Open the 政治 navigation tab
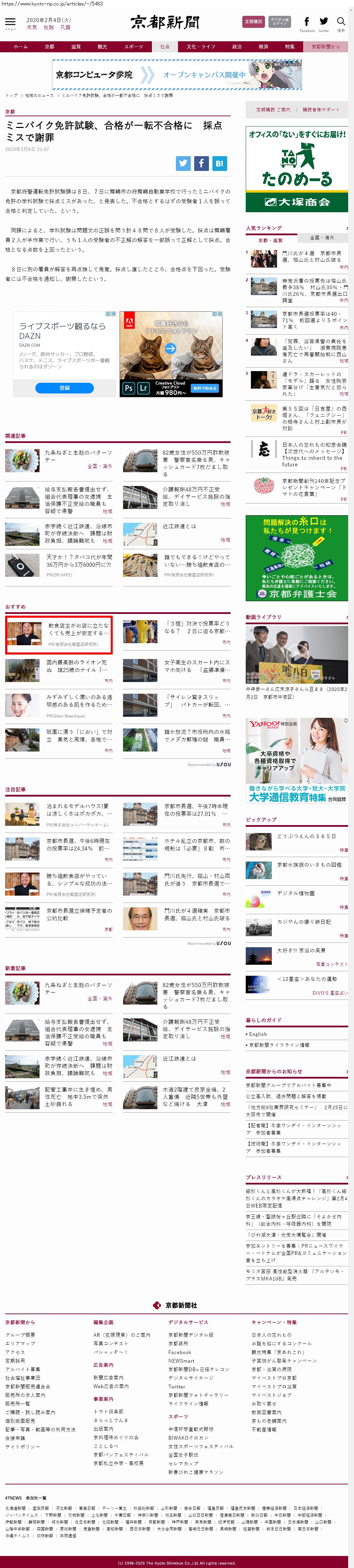354x1568 pixels. [236, 47]
